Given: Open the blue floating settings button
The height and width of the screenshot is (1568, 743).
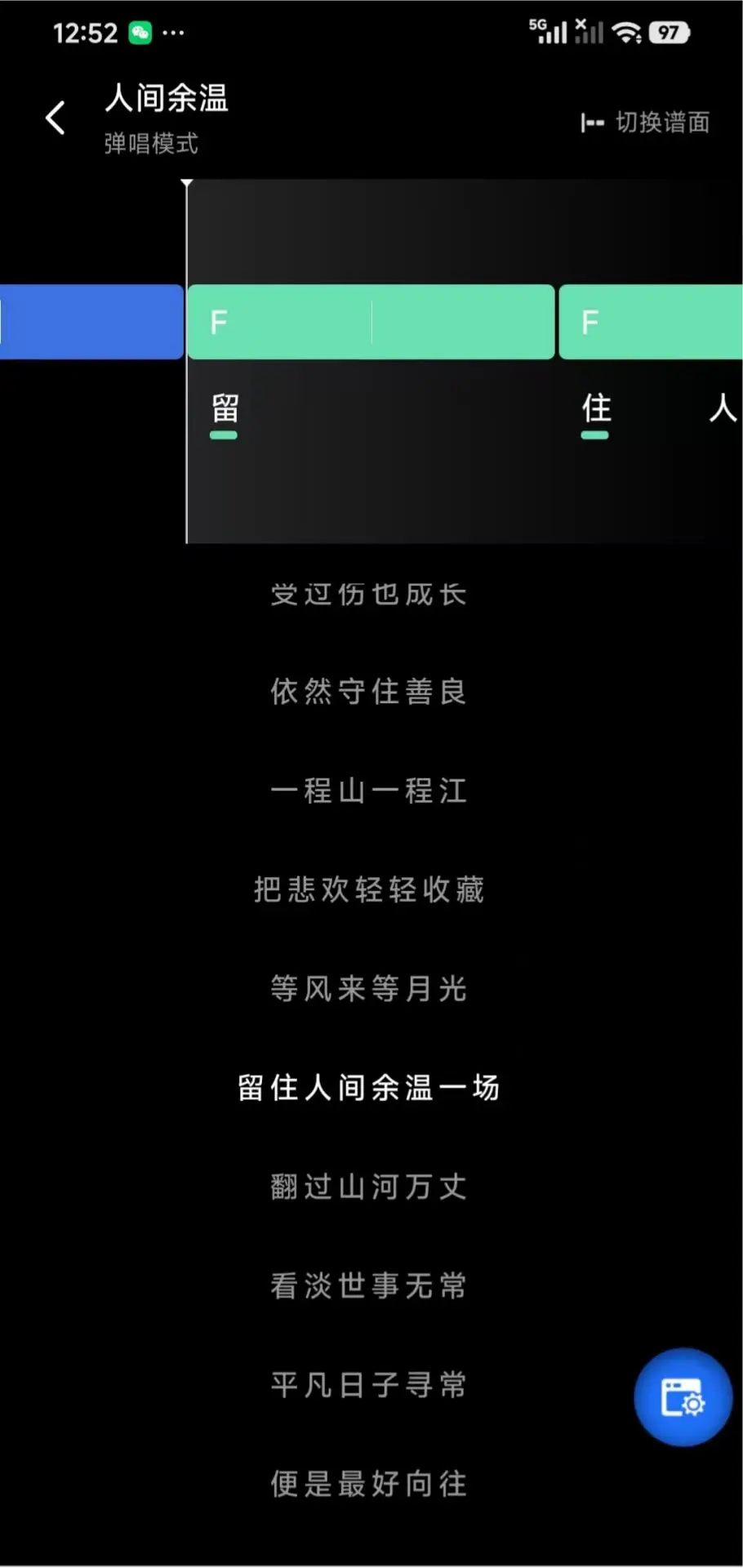Looking at the screenshot, I should pyautogui.click(x=683, y=1396).
